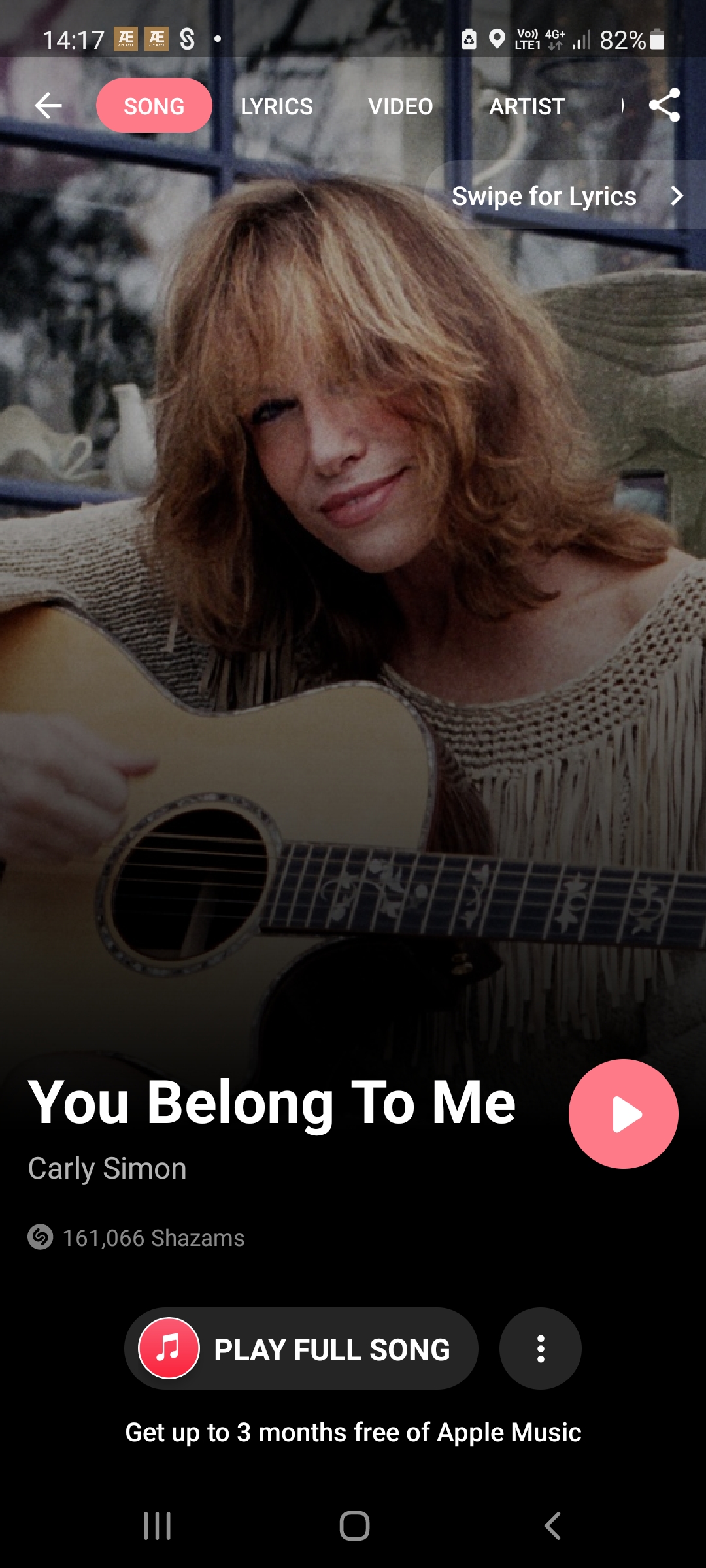Play the song preview
The image size is (706, 1568).
click(623, 1114)
